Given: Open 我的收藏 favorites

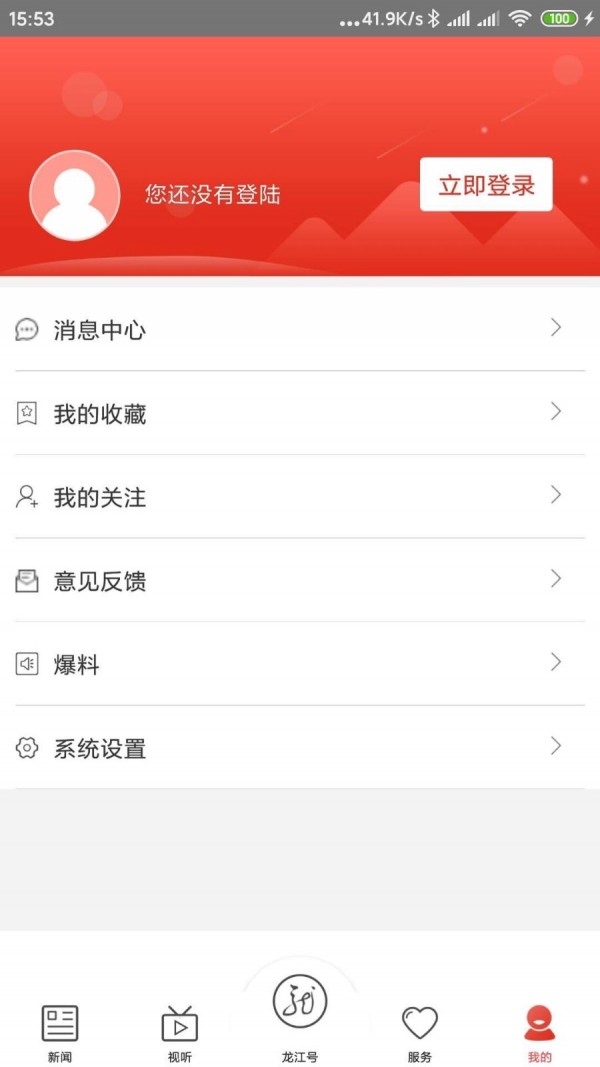Looking at the screenshot, I should [300, 413].
